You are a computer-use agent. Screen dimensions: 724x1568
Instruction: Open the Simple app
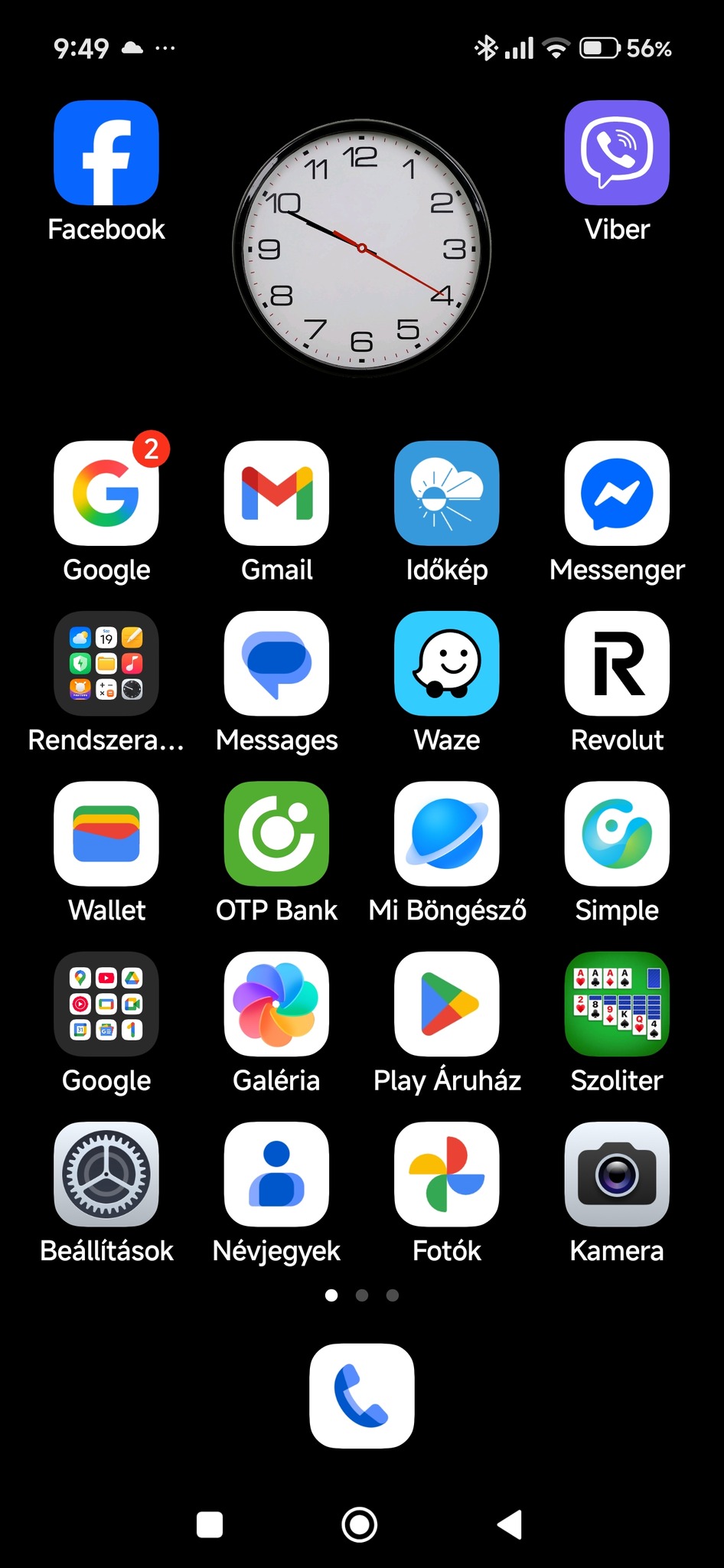tap(617, 834)
